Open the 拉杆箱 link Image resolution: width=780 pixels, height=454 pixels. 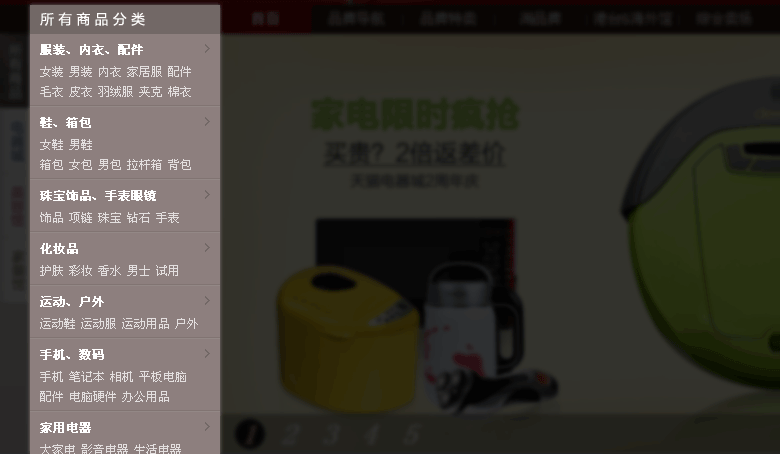click(x=144, y=165)
